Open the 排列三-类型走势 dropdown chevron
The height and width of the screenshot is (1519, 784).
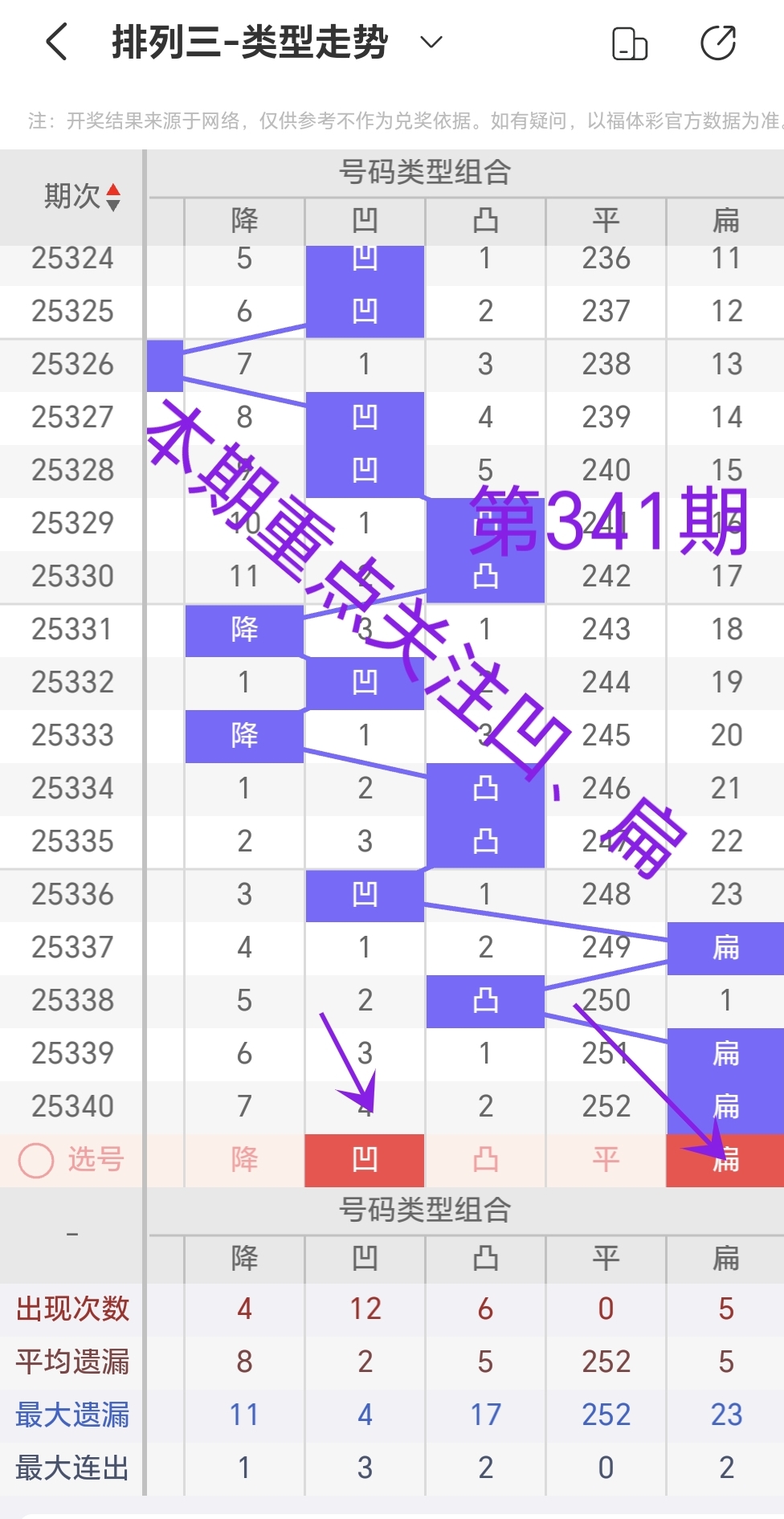tap(431, 42)
